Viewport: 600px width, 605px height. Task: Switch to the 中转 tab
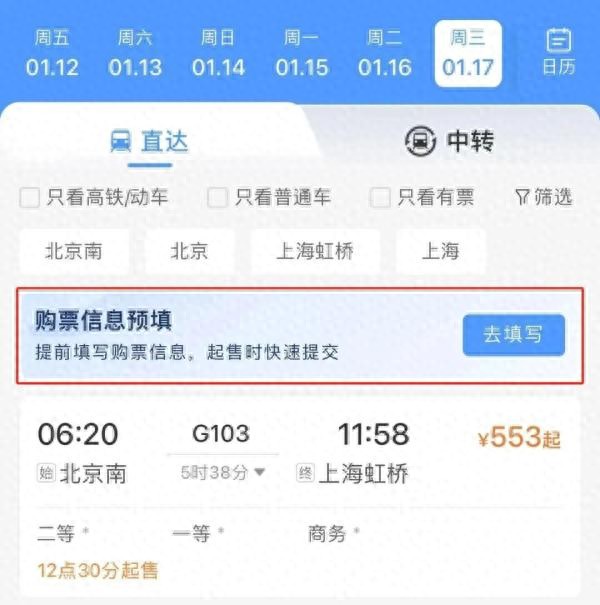[450, 141]
